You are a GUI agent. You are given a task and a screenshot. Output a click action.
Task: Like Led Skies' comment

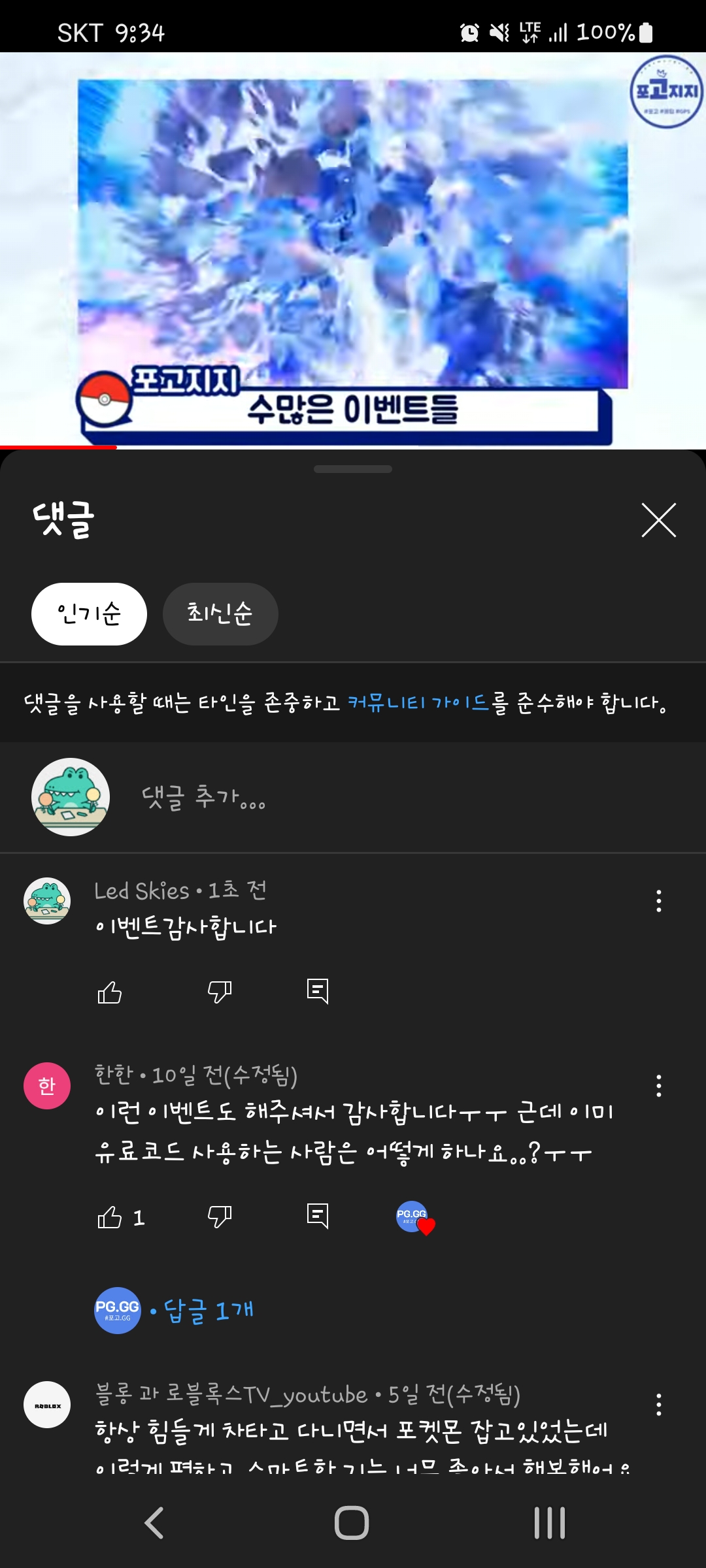(x=110, y=992)
